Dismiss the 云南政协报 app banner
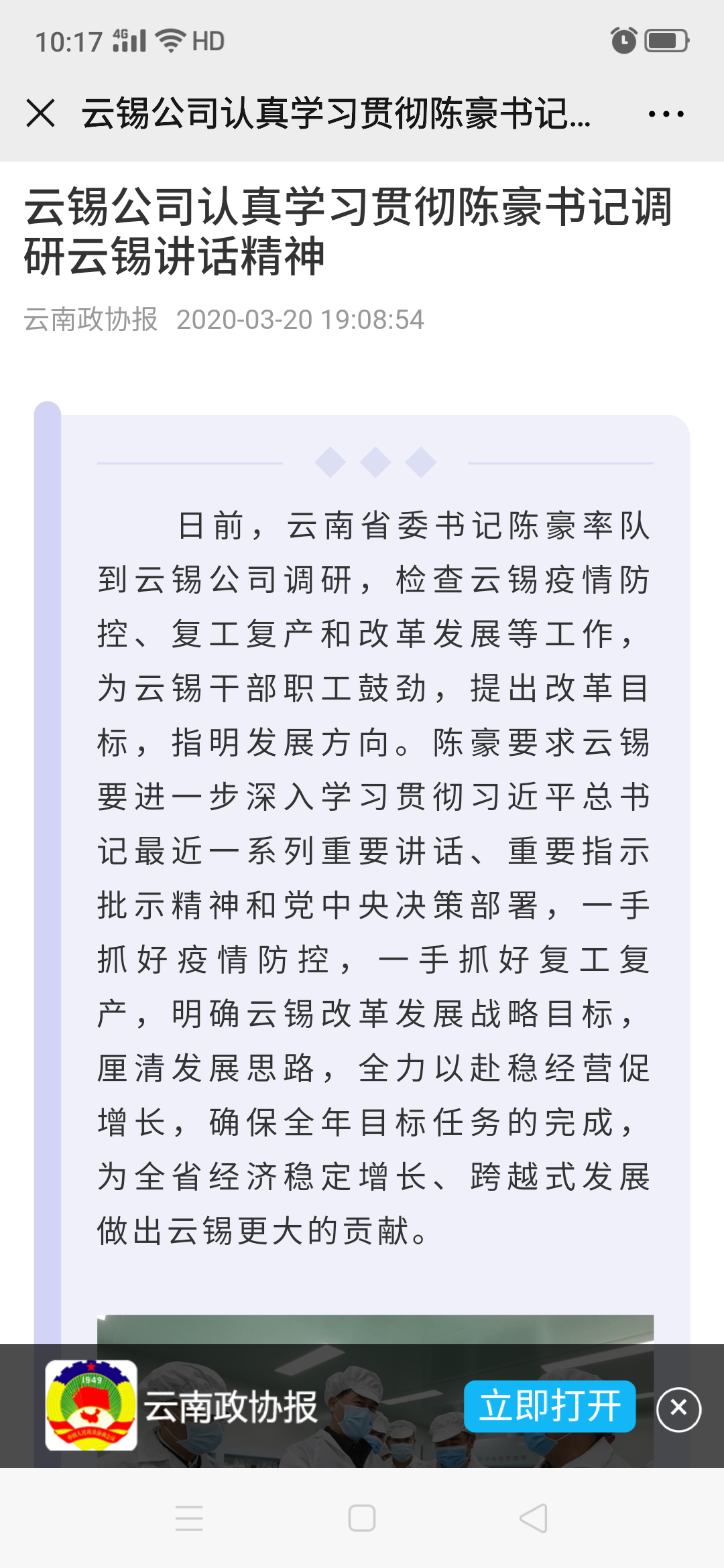This screenshot has width=724, height=1568. click(678, 1409)
